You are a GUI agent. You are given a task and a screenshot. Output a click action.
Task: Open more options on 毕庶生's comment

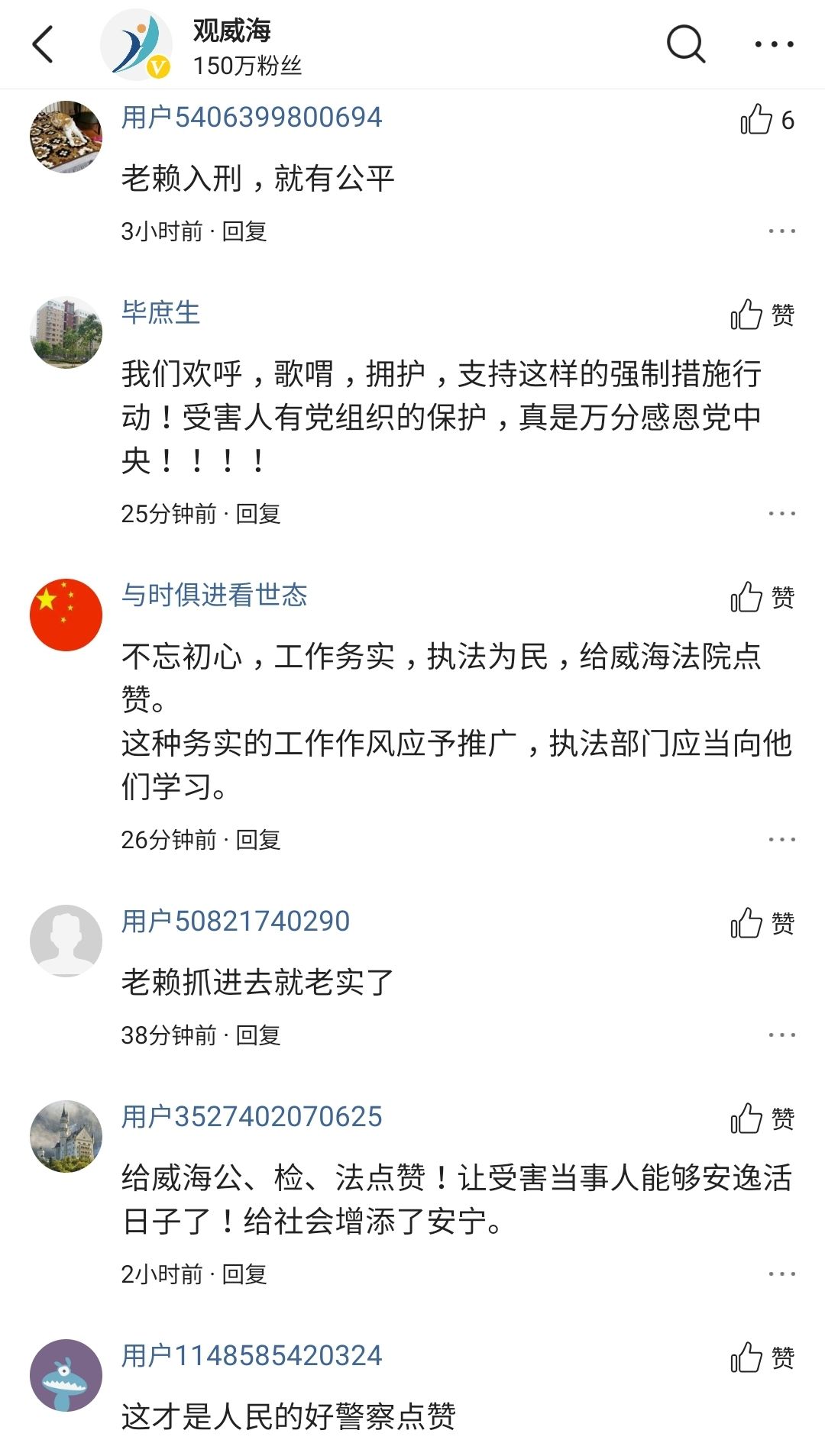click(x=781, y=514)
